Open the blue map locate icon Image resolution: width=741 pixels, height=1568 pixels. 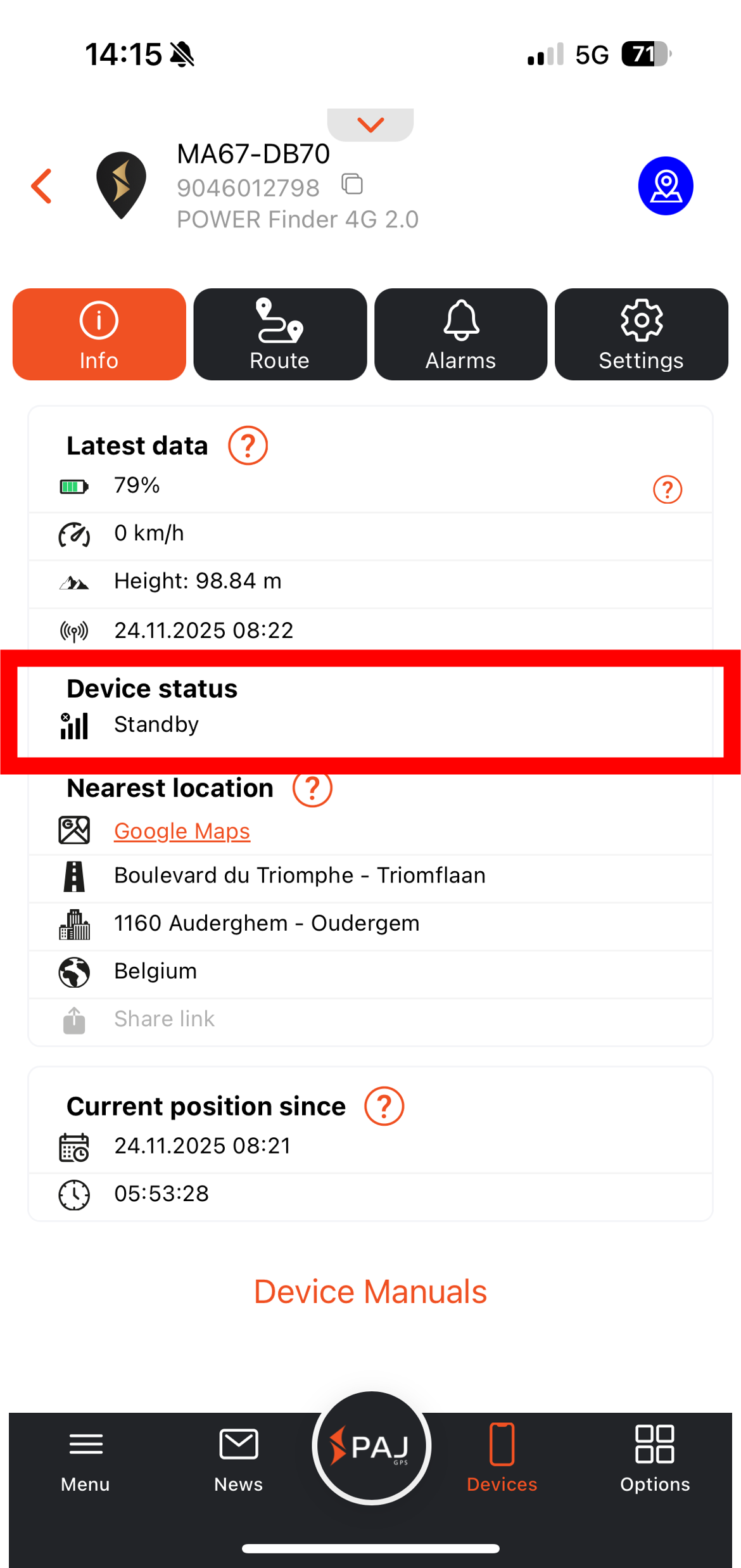pyautogui.click(x=666, y=185)
